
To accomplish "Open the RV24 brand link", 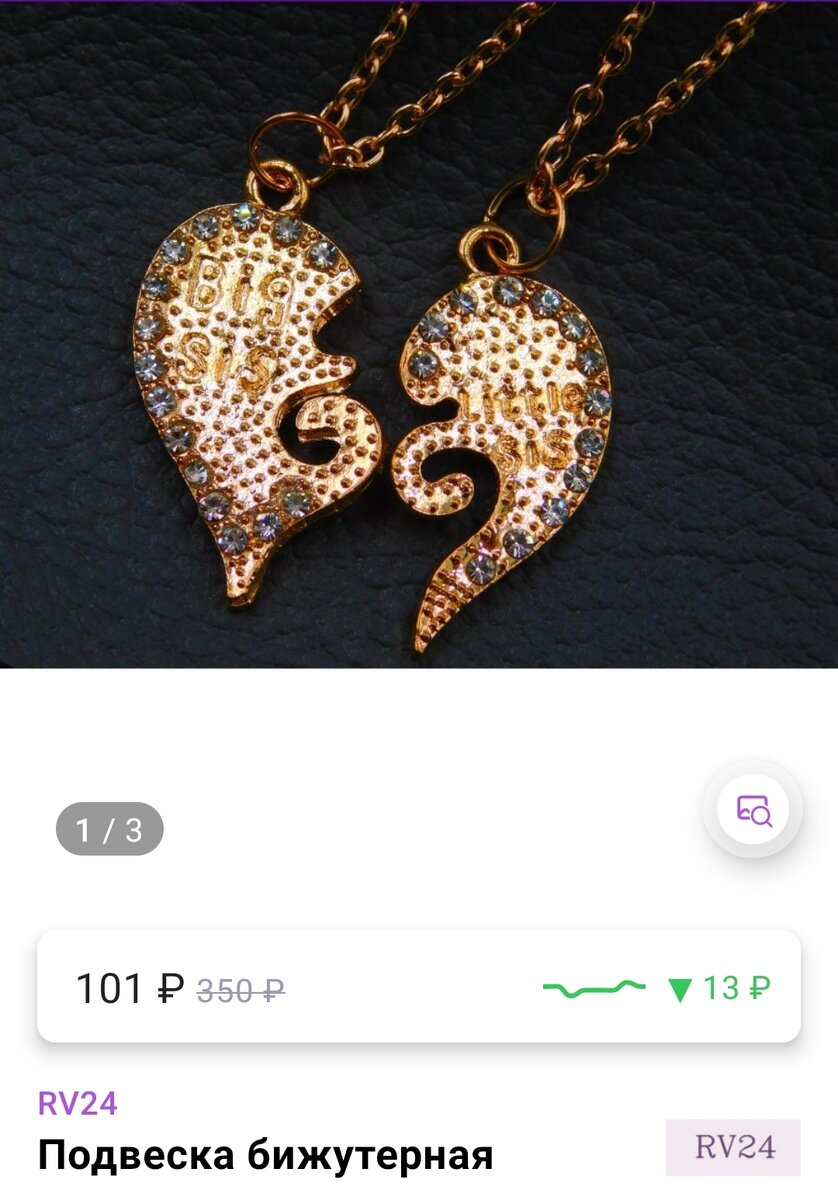I will (78, 1104).
